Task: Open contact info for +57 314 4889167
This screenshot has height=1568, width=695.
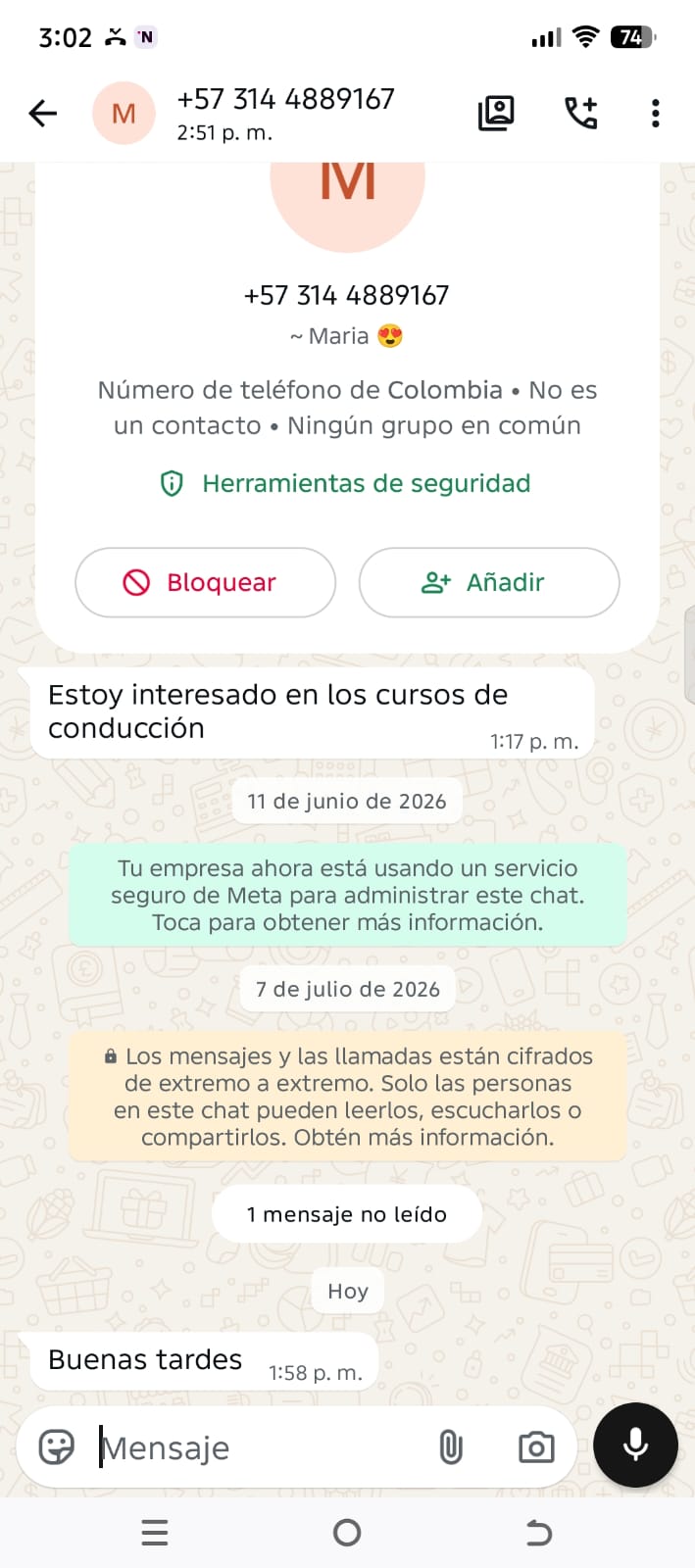Action: (x=285, y=114)
